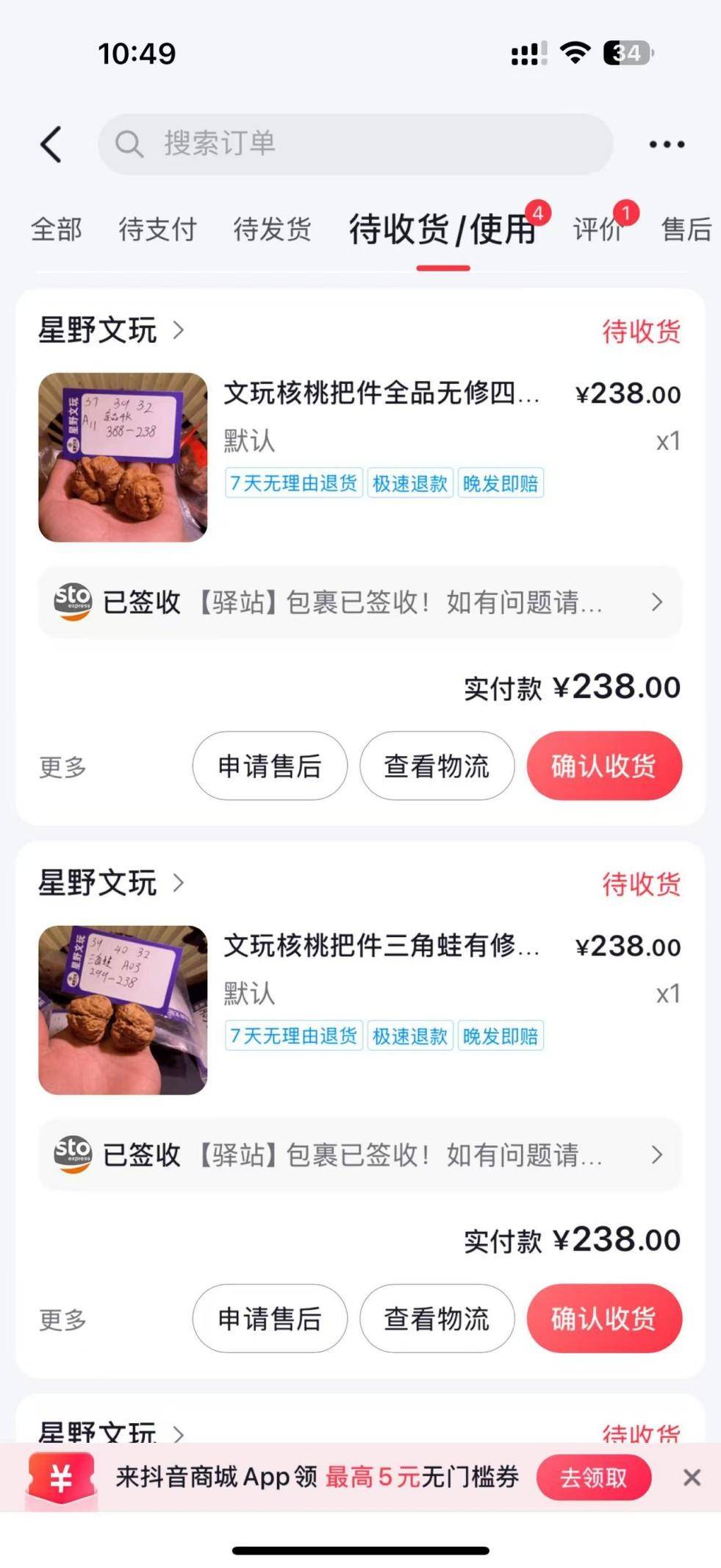721x1568 pixels.
Task: Switch to the 全部 tab
Action: (x=57, y=229)
